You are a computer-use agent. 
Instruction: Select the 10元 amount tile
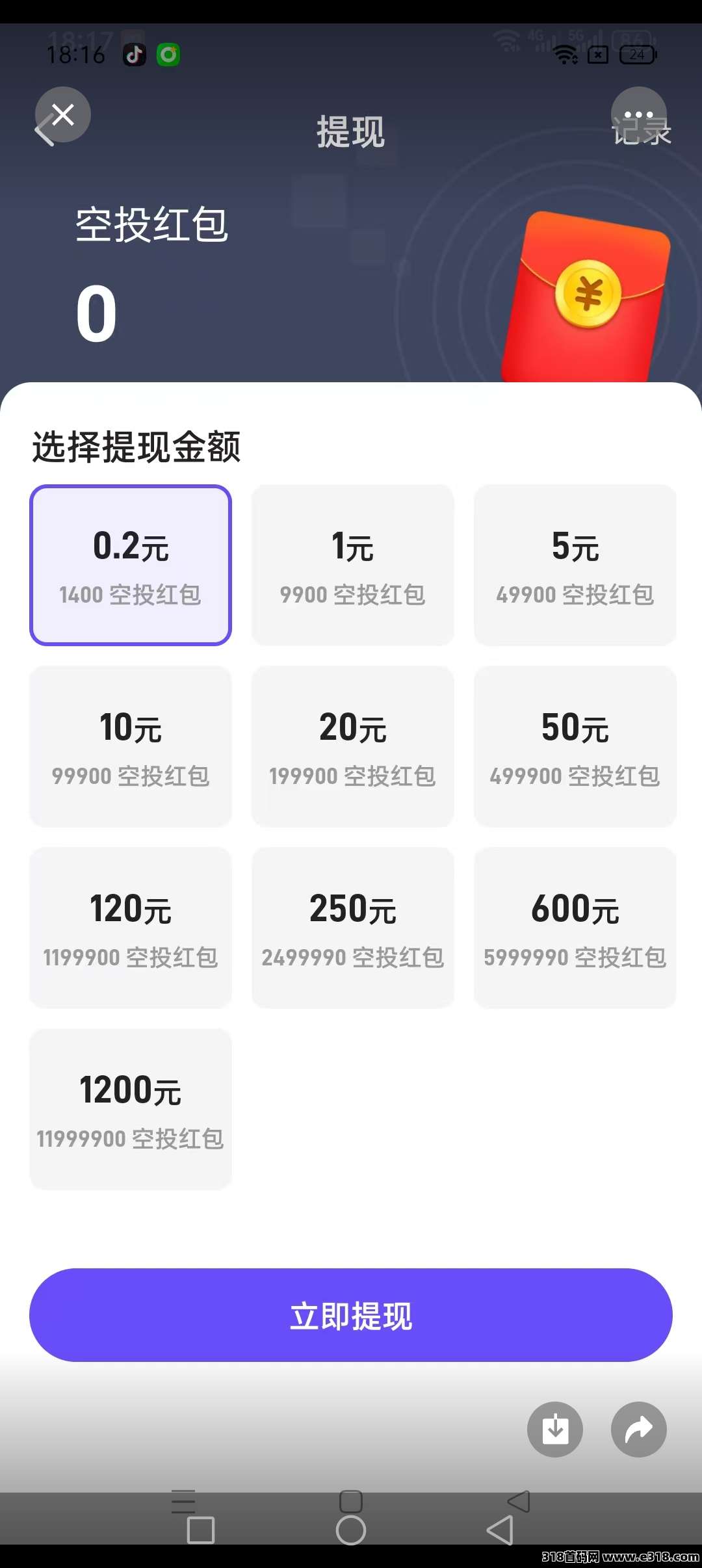[x=131, y=746]
